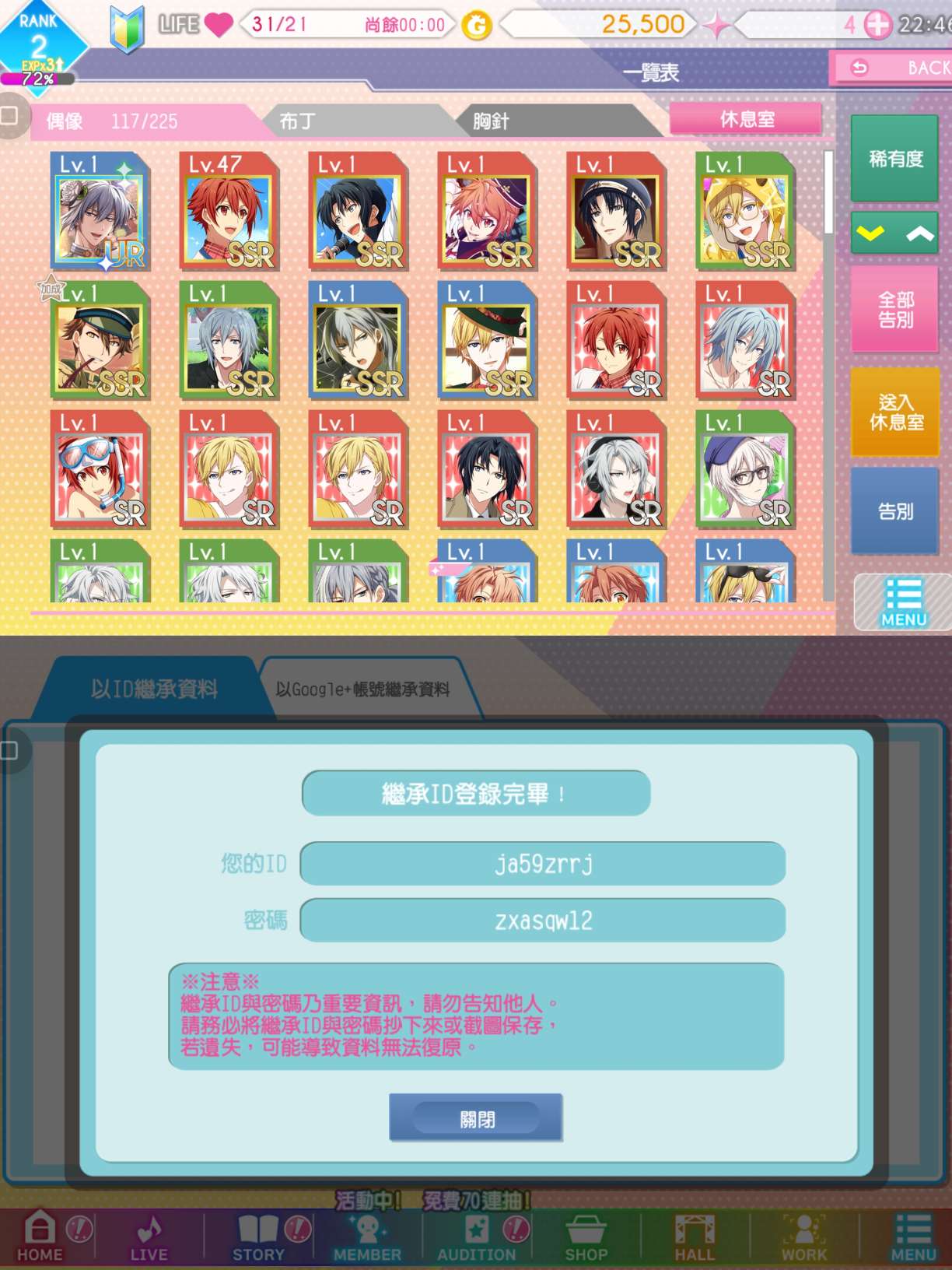The height and width of the screenshot is (1270, 952).
Task: Open the white MENU button beside the idol list
Action: coord(904,602)
